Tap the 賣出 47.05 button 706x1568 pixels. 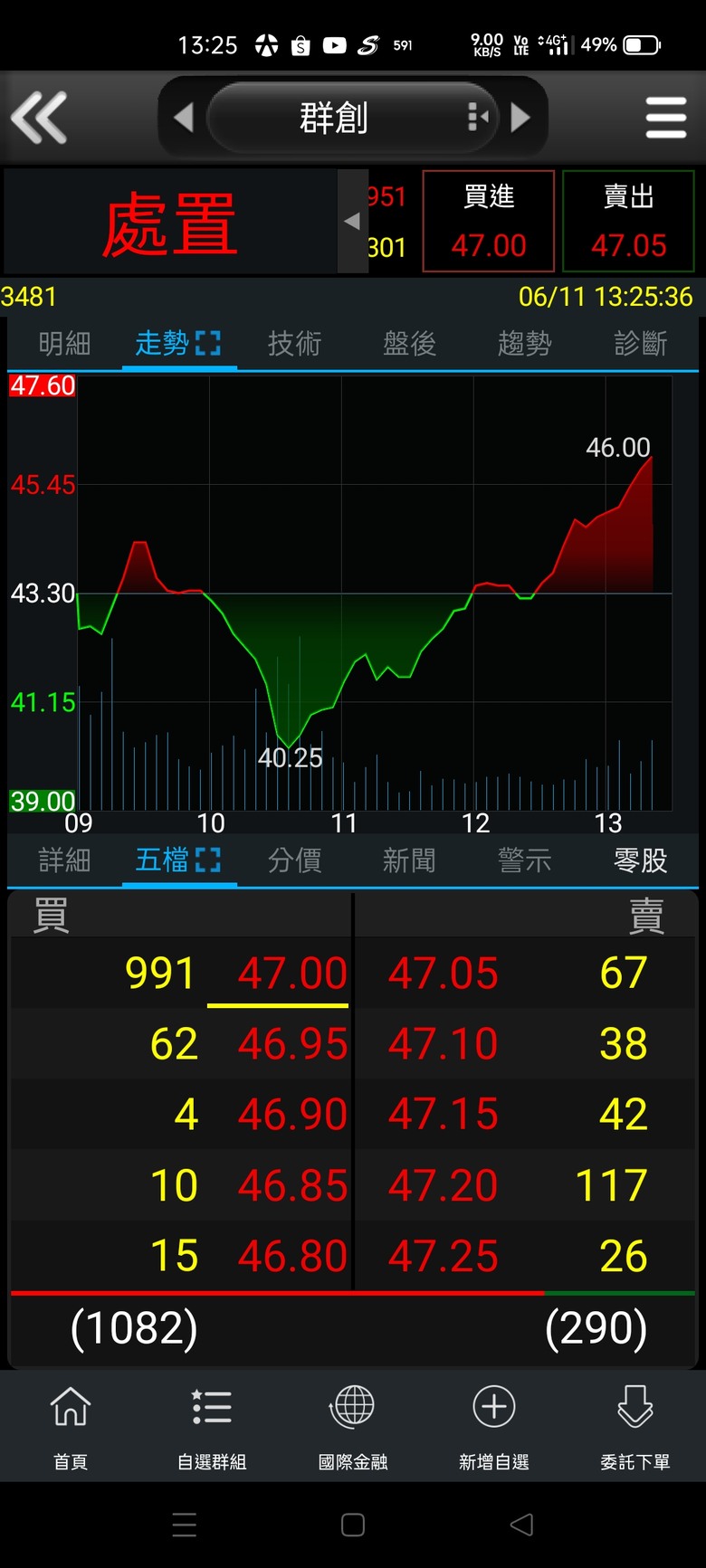(x=628, y=221)
